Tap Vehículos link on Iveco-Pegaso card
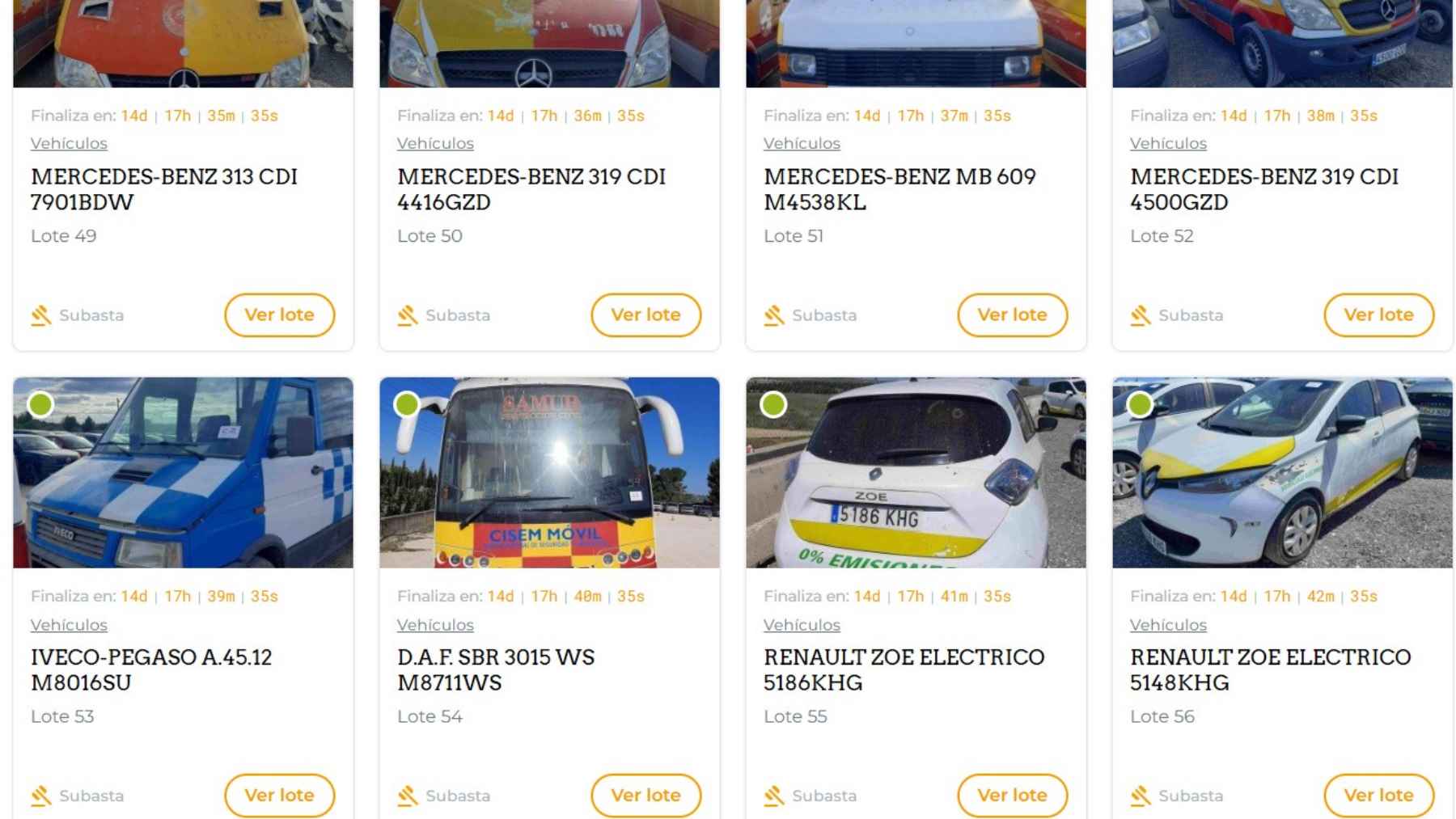Viewport: 1456px width, 819px height. [69, 625]
